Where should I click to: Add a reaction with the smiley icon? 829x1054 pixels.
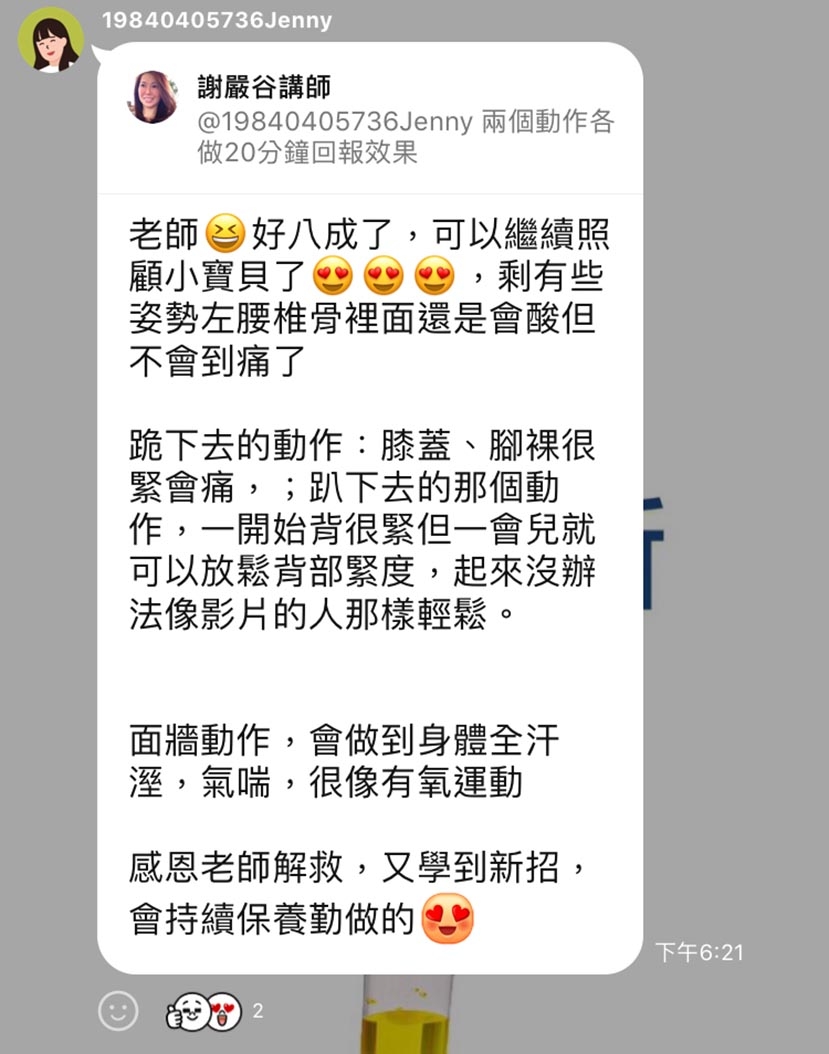point(118,1011)
